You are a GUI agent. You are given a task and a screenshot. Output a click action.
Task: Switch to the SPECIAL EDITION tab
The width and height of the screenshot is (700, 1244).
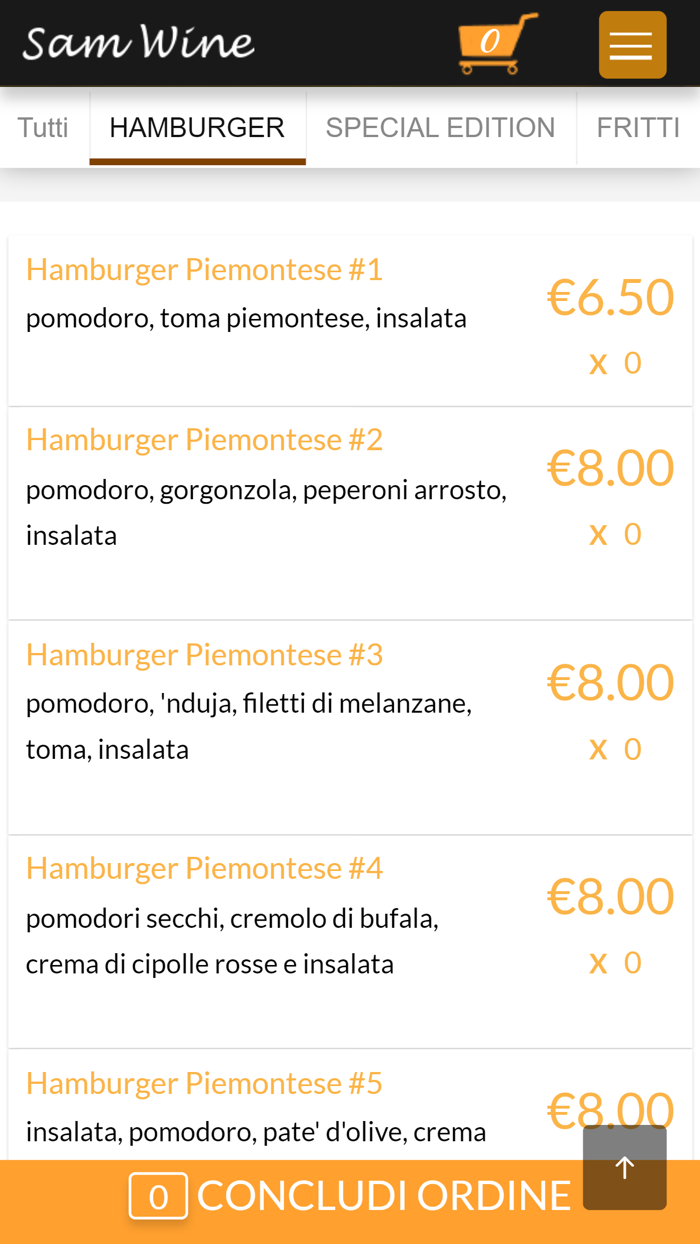pos(440,128)
